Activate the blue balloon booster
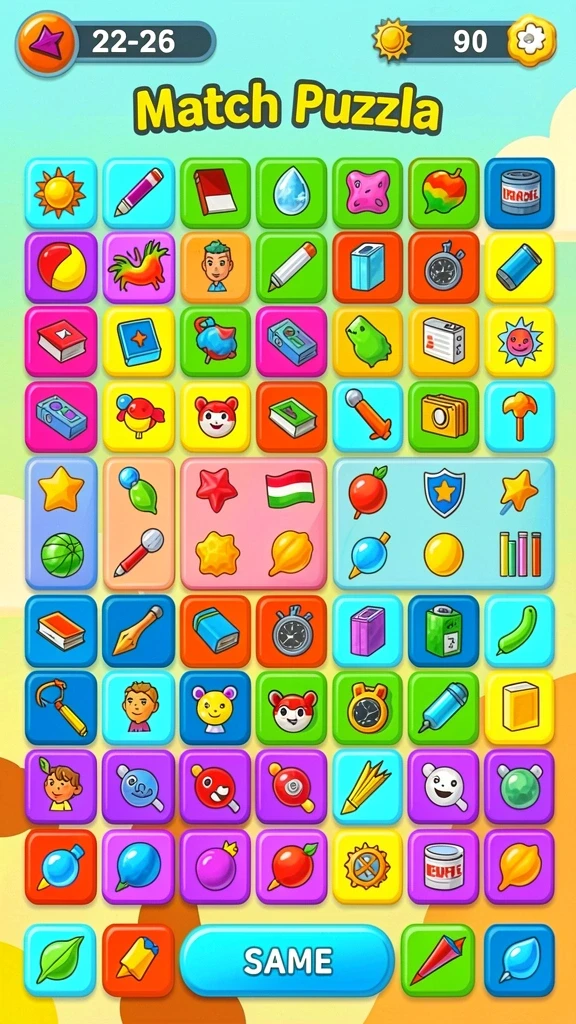The width and height of the screenshot is (576, 1024). (x=519, y=960)
